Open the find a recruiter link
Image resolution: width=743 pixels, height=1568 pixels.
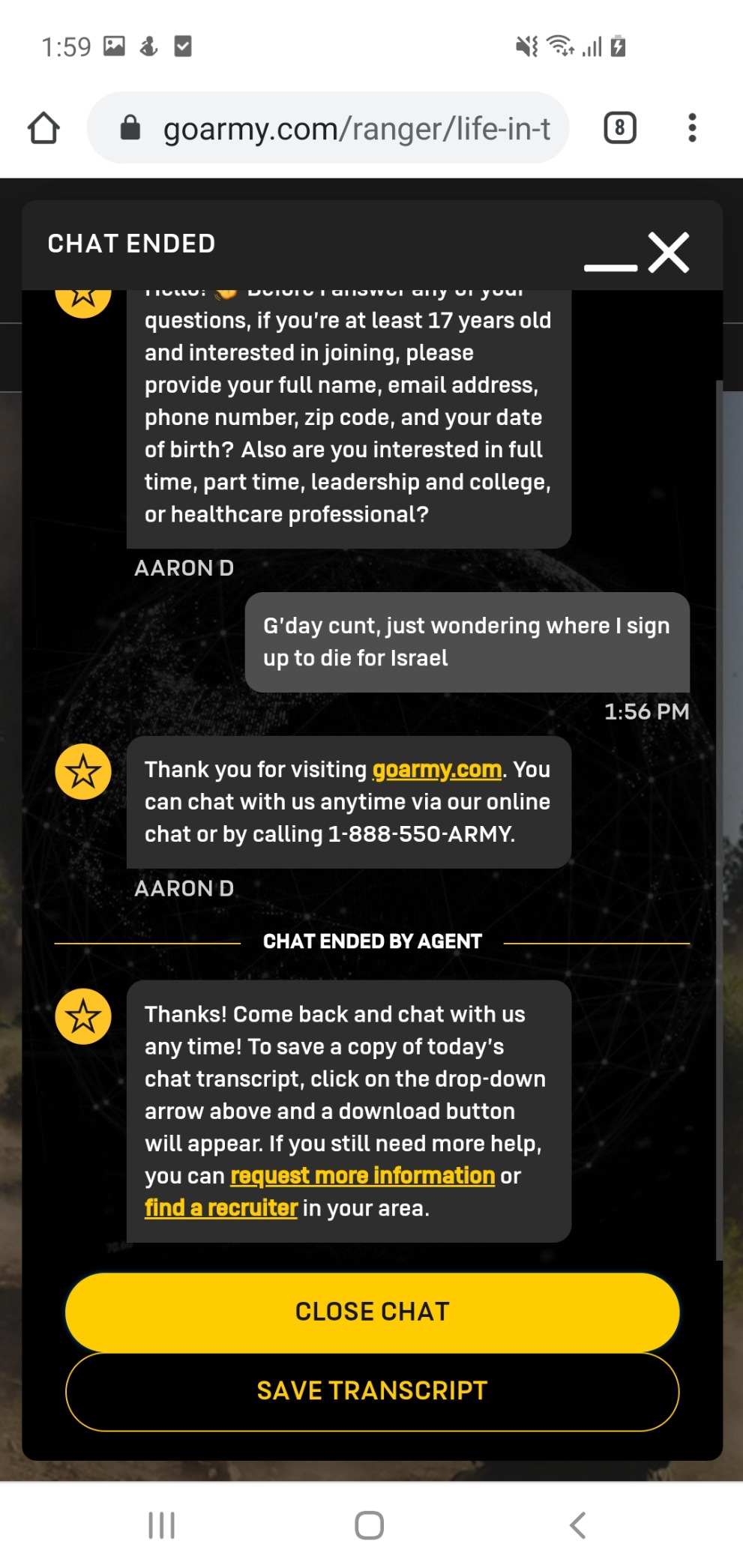coord(221,1208)
